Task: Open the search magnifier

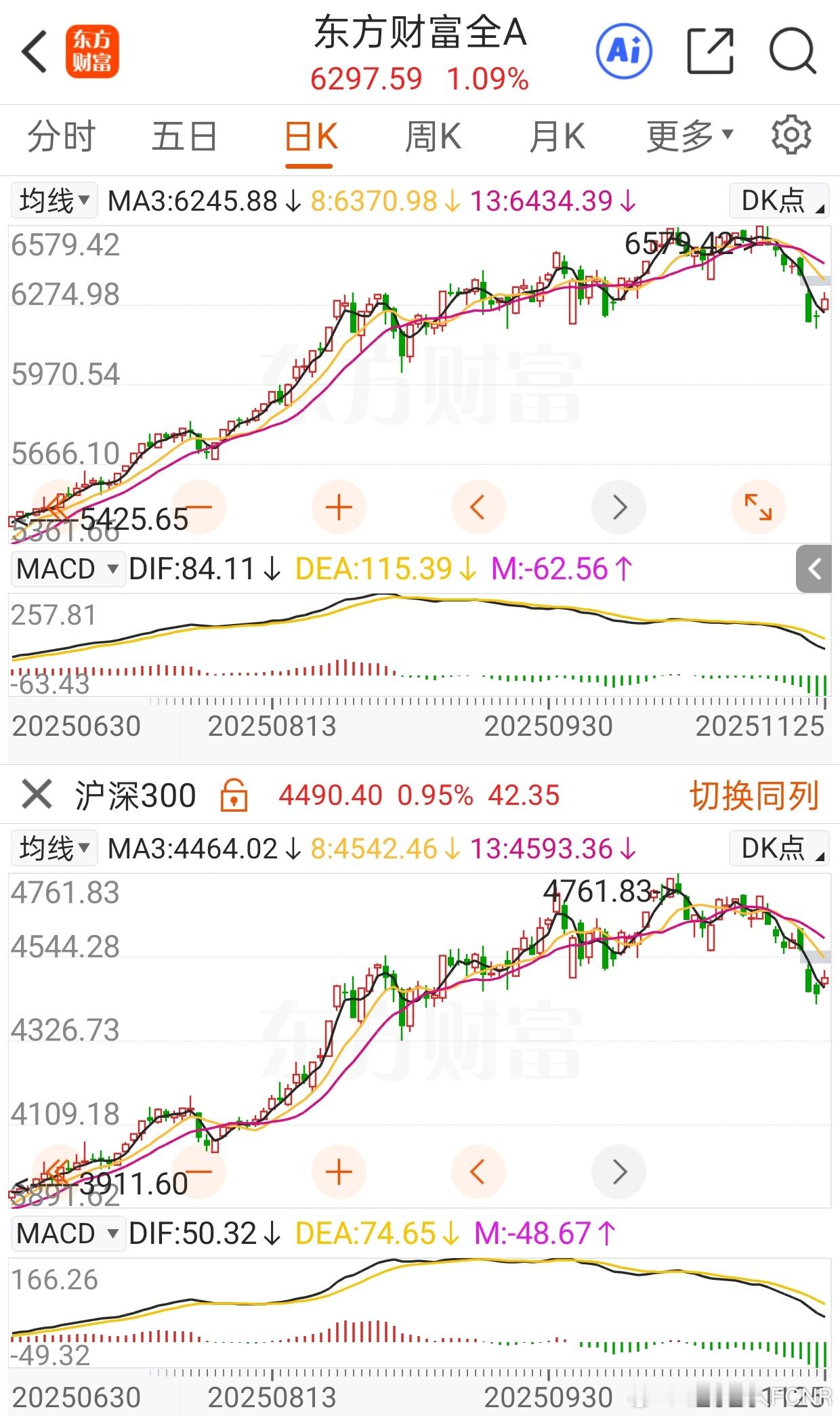Action: click(792, 51)
